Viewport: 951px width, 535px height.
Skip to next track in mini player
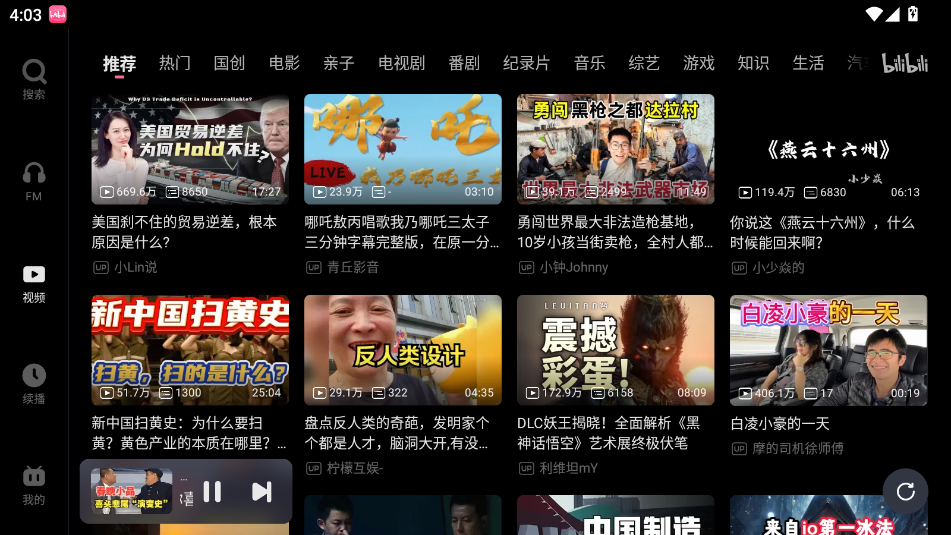(261, 491)
